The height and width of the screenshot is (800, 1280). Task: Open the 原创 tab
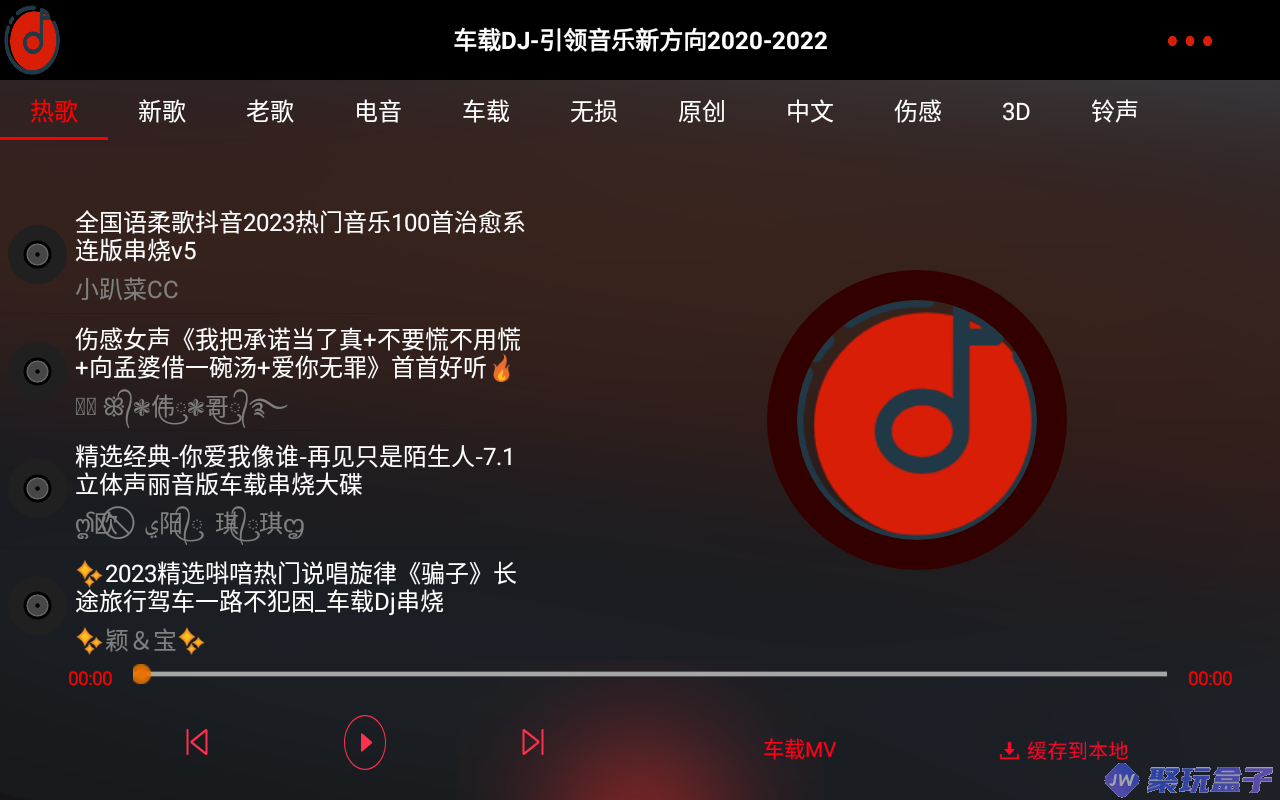tap(702, 111)
